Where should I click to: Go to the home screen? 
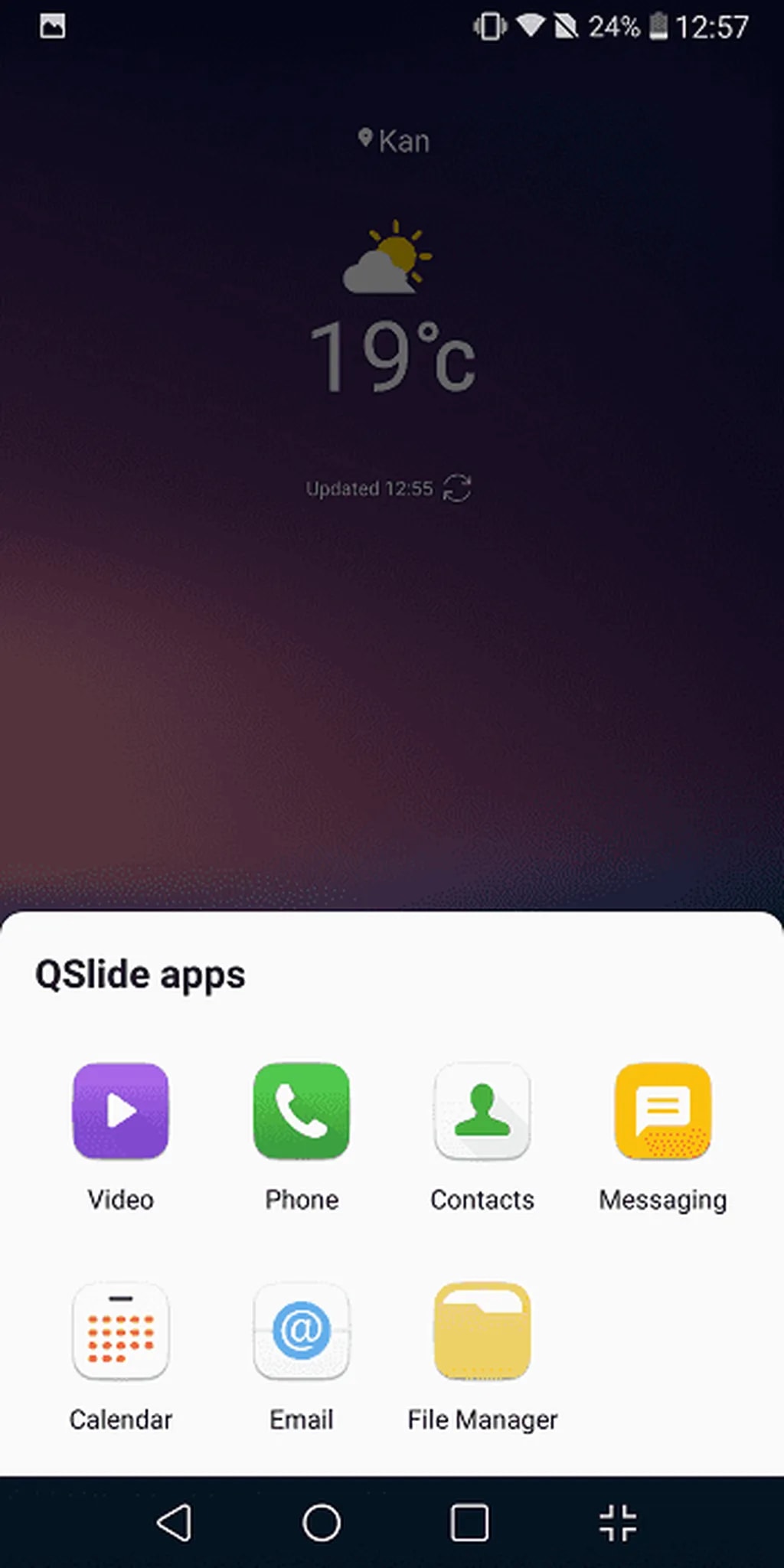(x=322, y=1522)
